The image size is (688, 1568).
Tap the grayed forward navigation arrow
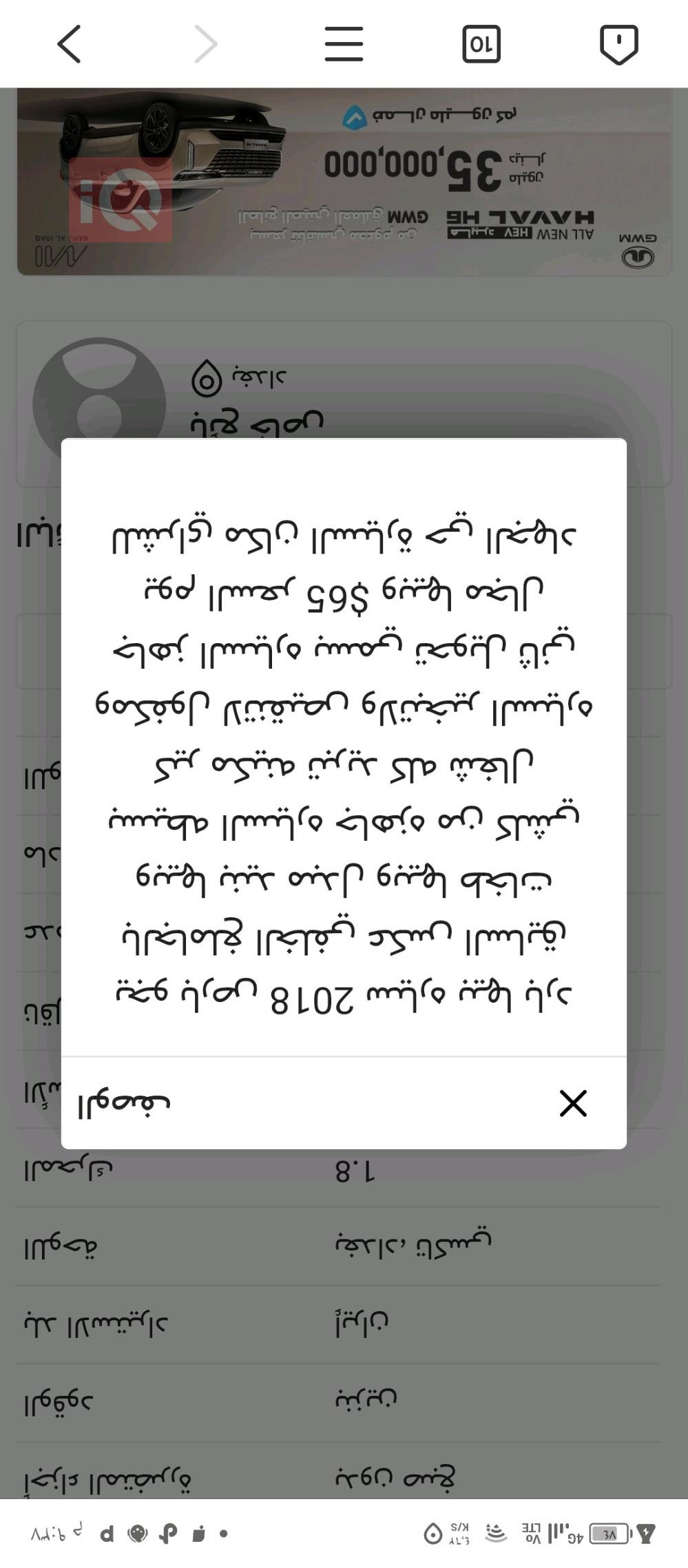205,43
